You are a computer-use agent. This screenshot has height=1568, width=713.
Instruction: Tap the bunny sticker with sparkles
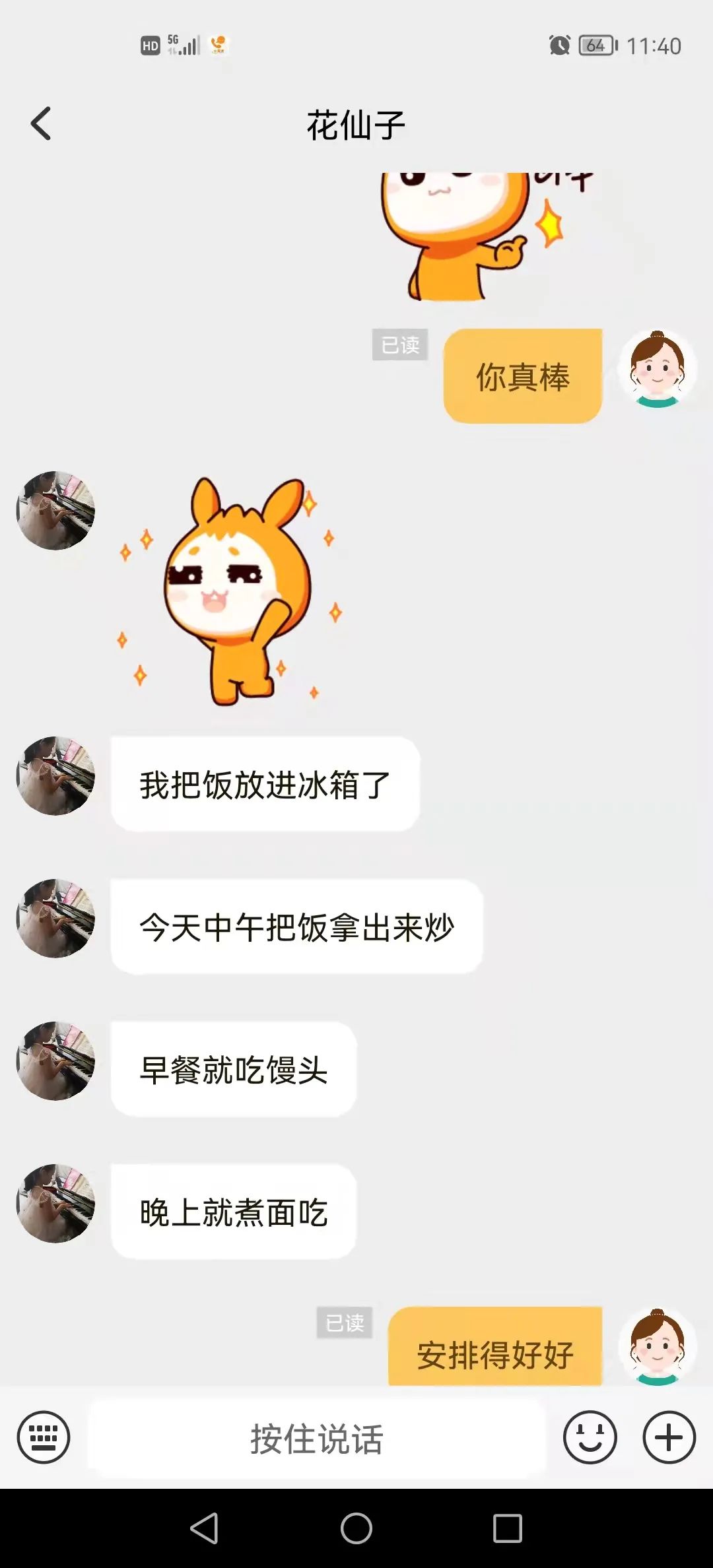click(x=231, y=591)
